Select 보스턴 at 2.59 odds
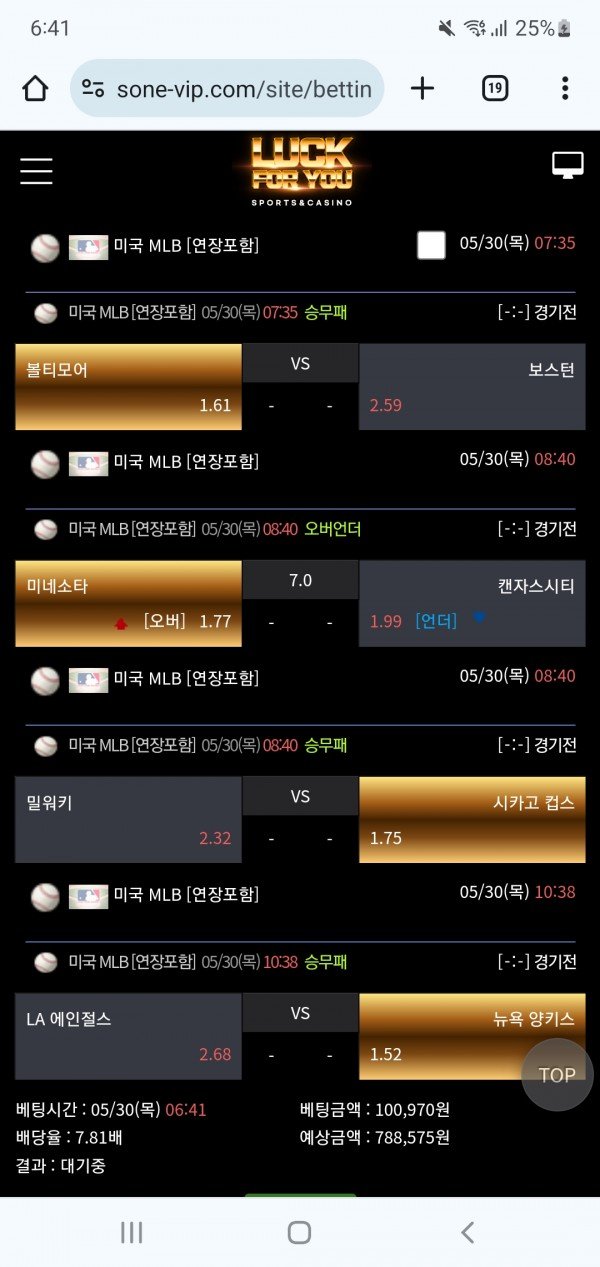 point(472,387)
